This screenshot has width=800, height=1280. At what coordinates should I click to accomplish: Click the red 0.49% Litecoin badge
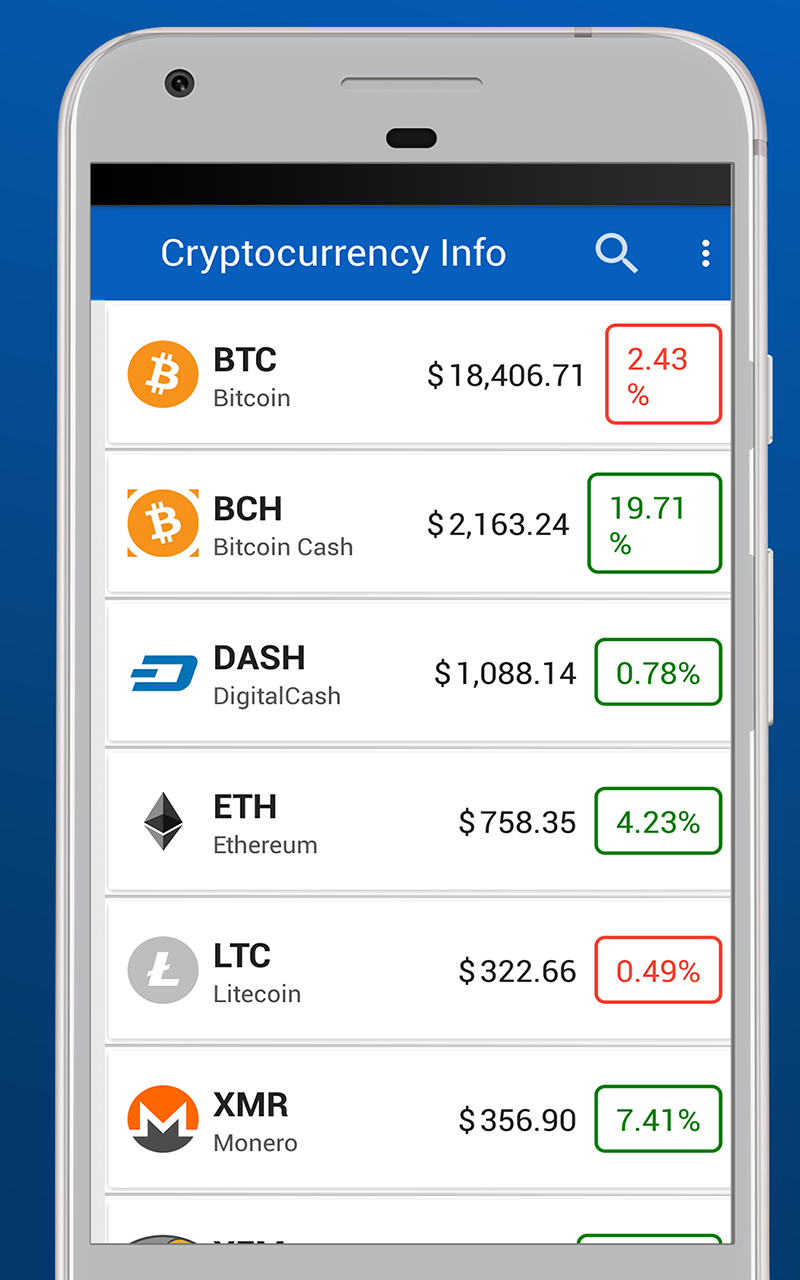(658, 969)
